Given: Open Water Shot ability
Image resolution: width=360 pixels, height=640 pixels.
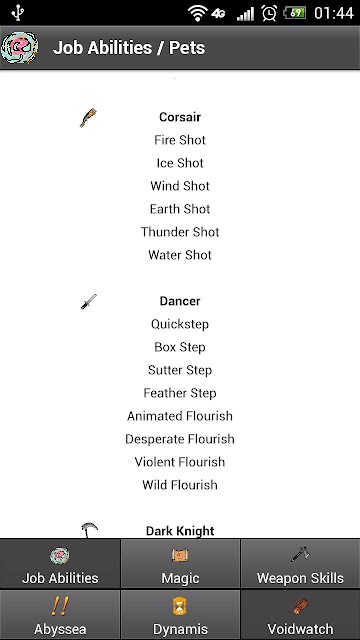Looking at the screenshot, I should click(180, 255).
